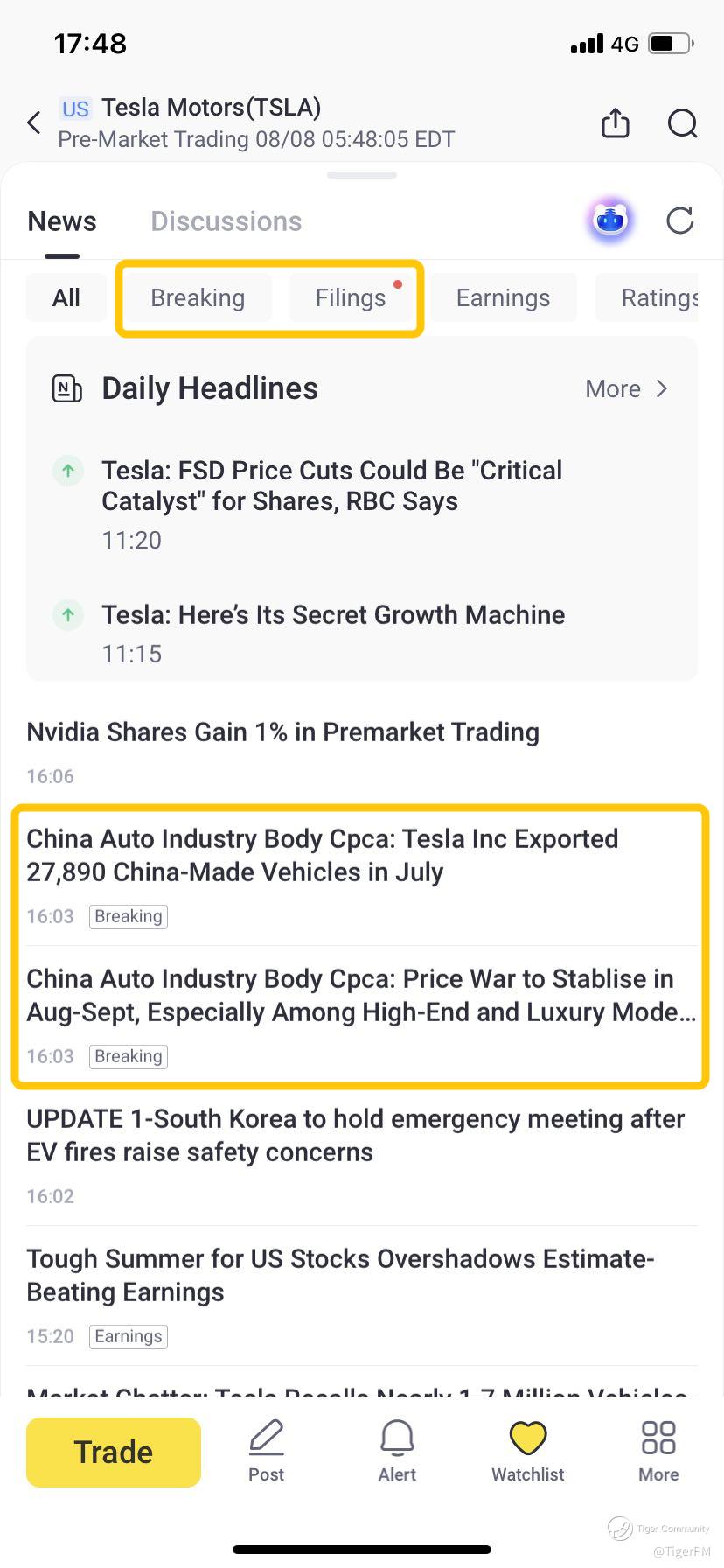Set a price Alert
The image size is (724, 1568).
397,1451
